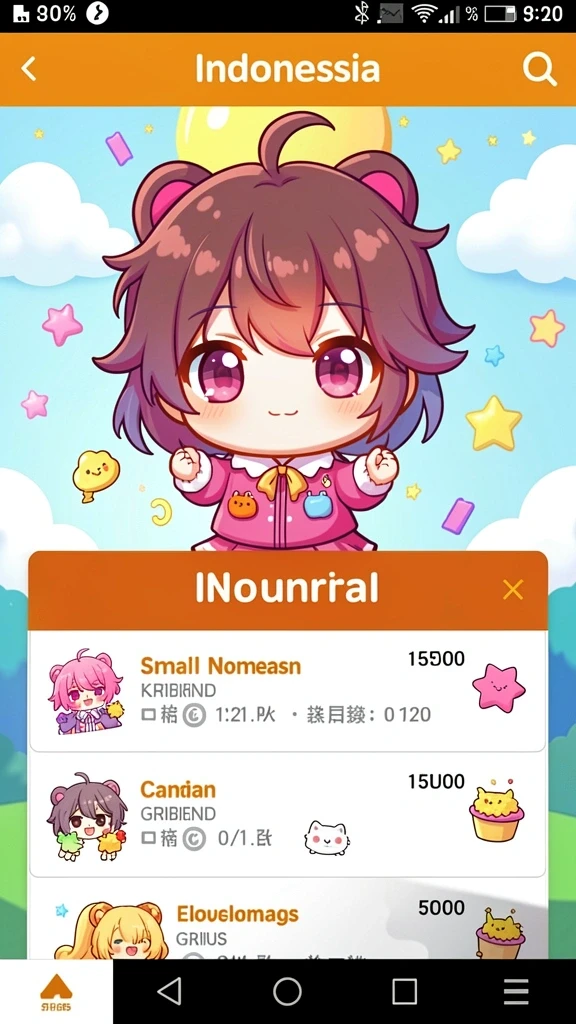
Task: Open the Elouelomags item
Action: tap(287, 919)
